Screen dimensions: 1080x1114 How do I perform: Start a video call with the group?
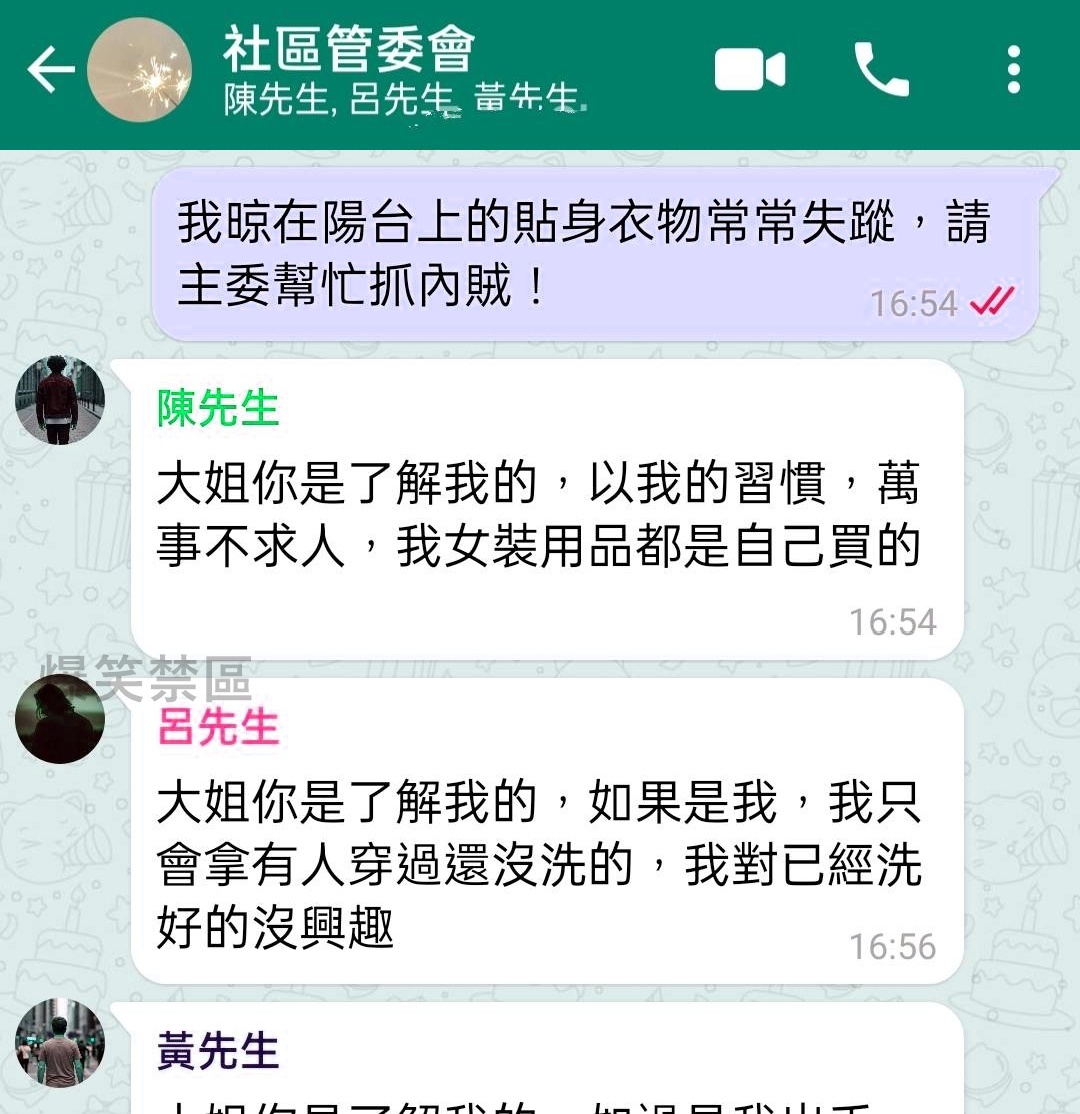point(749,71)
